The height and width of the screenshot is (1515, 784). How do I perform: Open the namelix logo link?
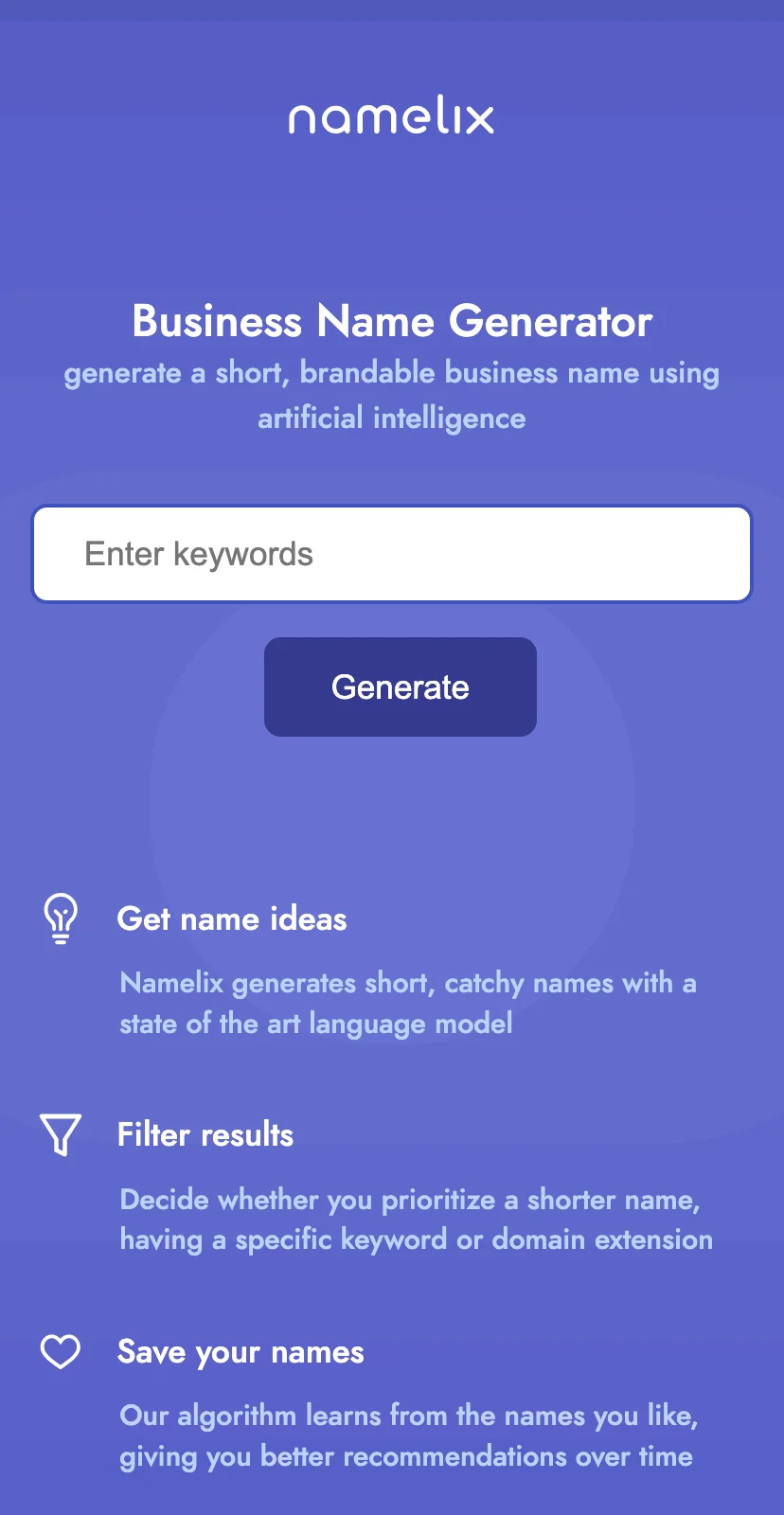click(x=391, y=118)
